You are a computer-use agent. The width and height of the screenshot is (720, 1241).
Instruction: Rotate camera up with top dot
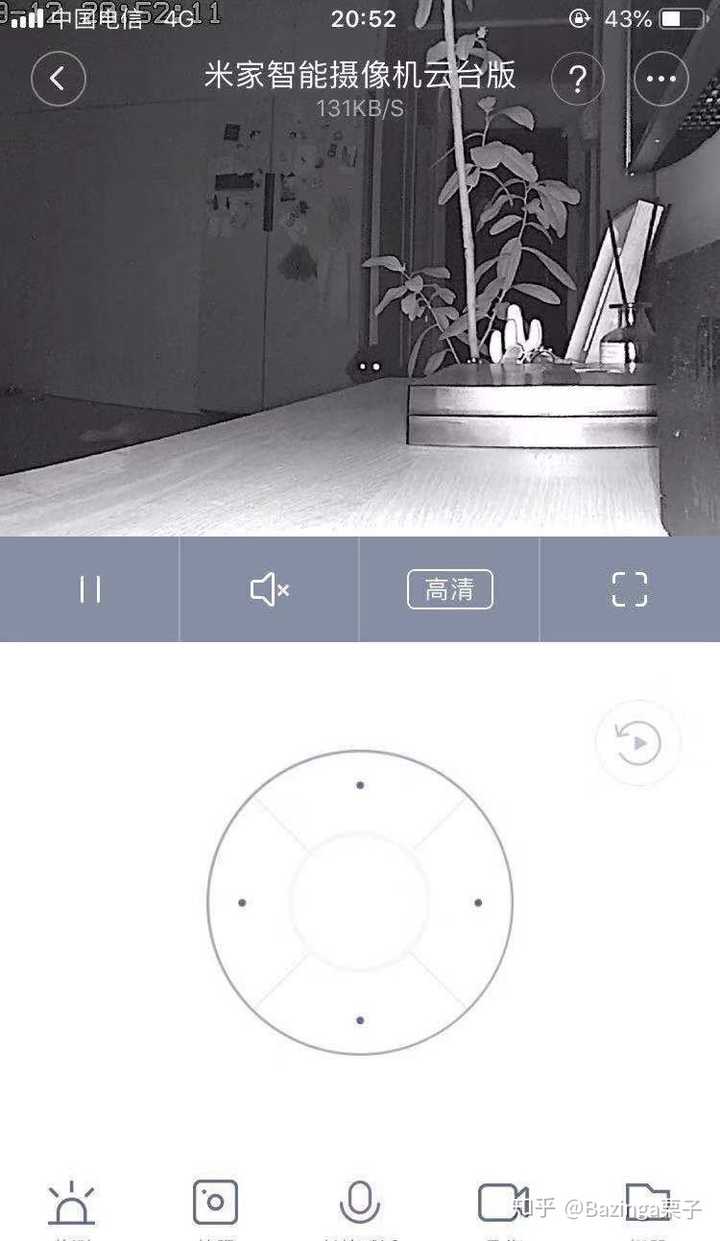[360, 785]
